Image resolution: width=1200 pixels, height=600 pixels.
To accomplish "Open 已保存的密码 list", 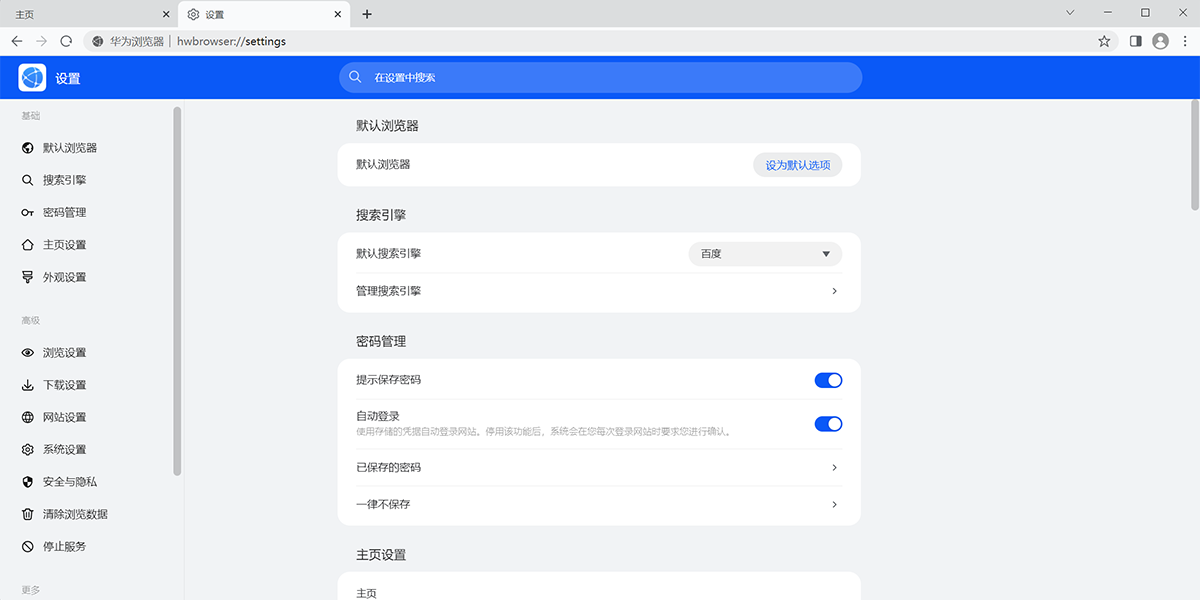I will (x=598, y=467).
